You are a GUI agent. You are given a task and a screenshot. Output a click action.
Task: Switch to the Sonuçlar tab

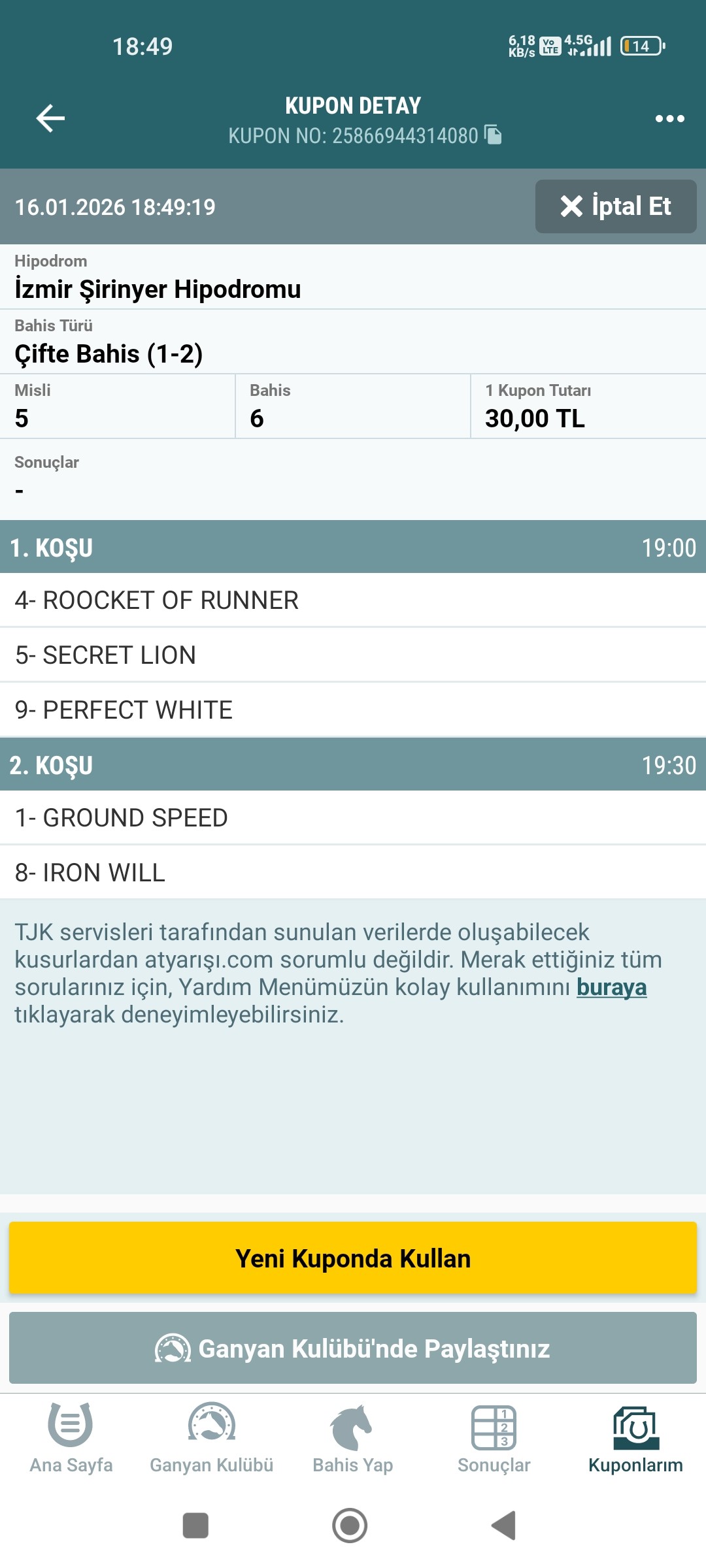click(x=494, y=1438)
